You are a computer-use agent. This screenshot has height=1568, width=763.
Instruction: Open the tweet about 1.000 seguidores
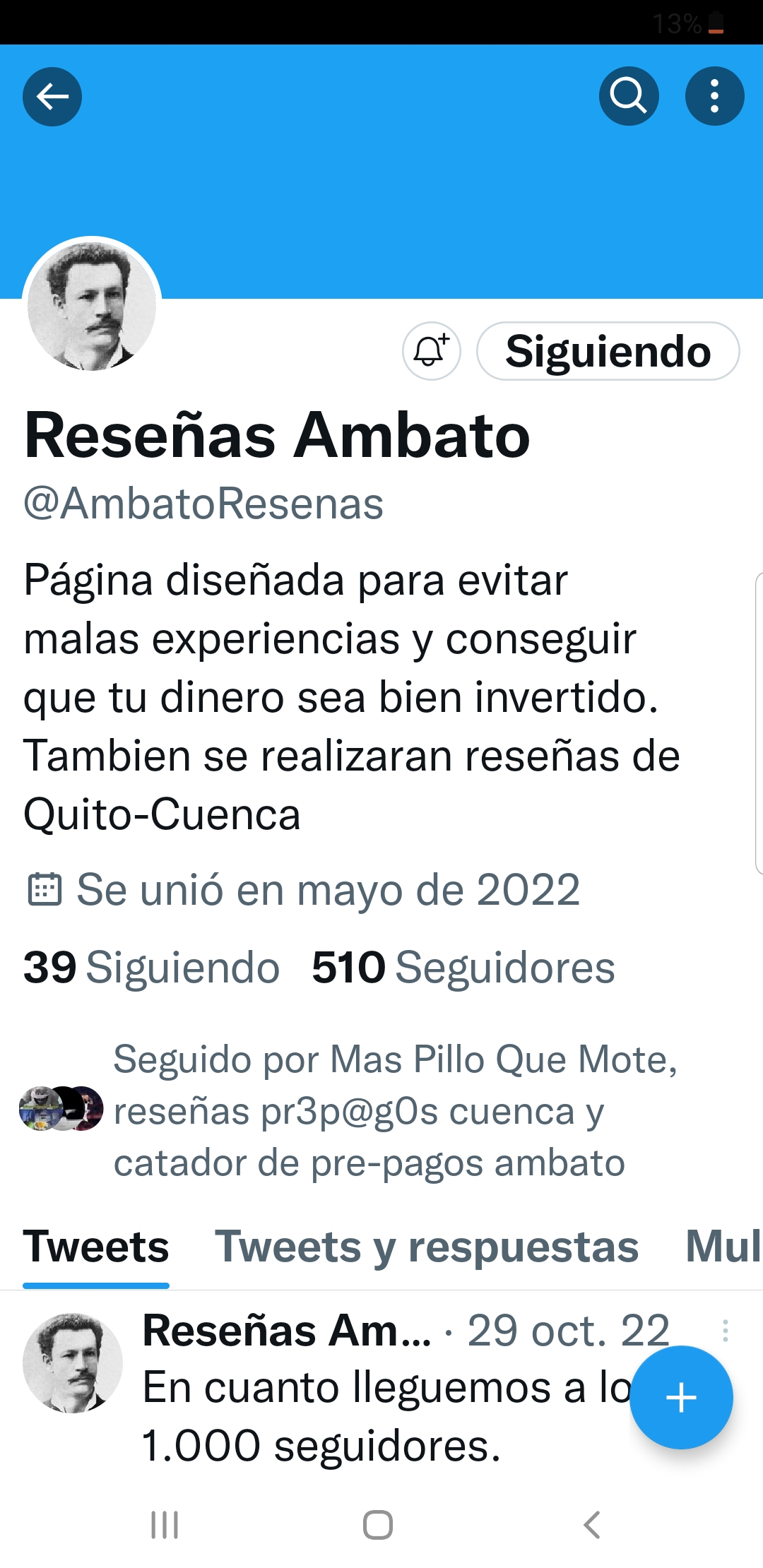pyautogui.click(x=385, y=1417)
